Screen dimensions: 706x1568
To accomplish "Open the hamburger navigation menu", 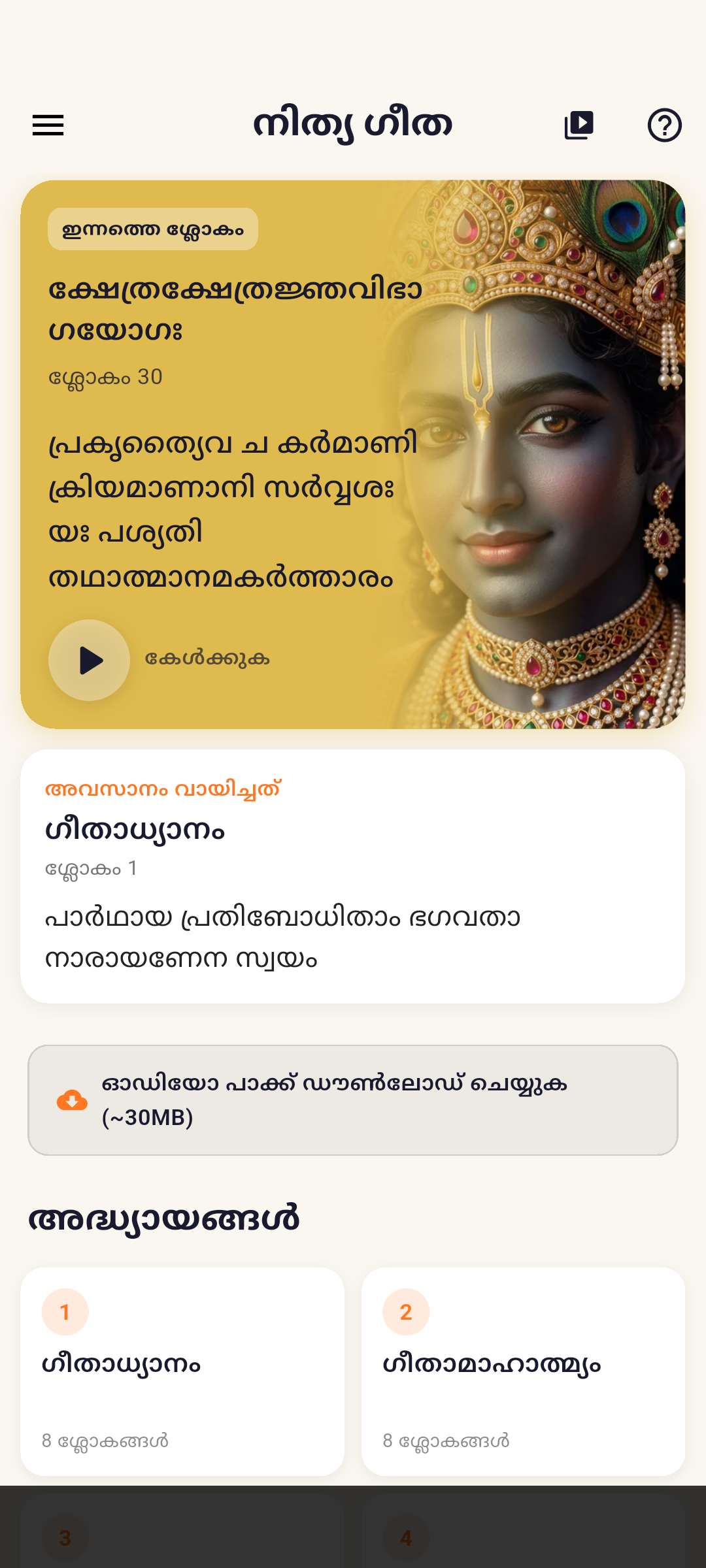I will pyautogui.click(x=48, y=125).
